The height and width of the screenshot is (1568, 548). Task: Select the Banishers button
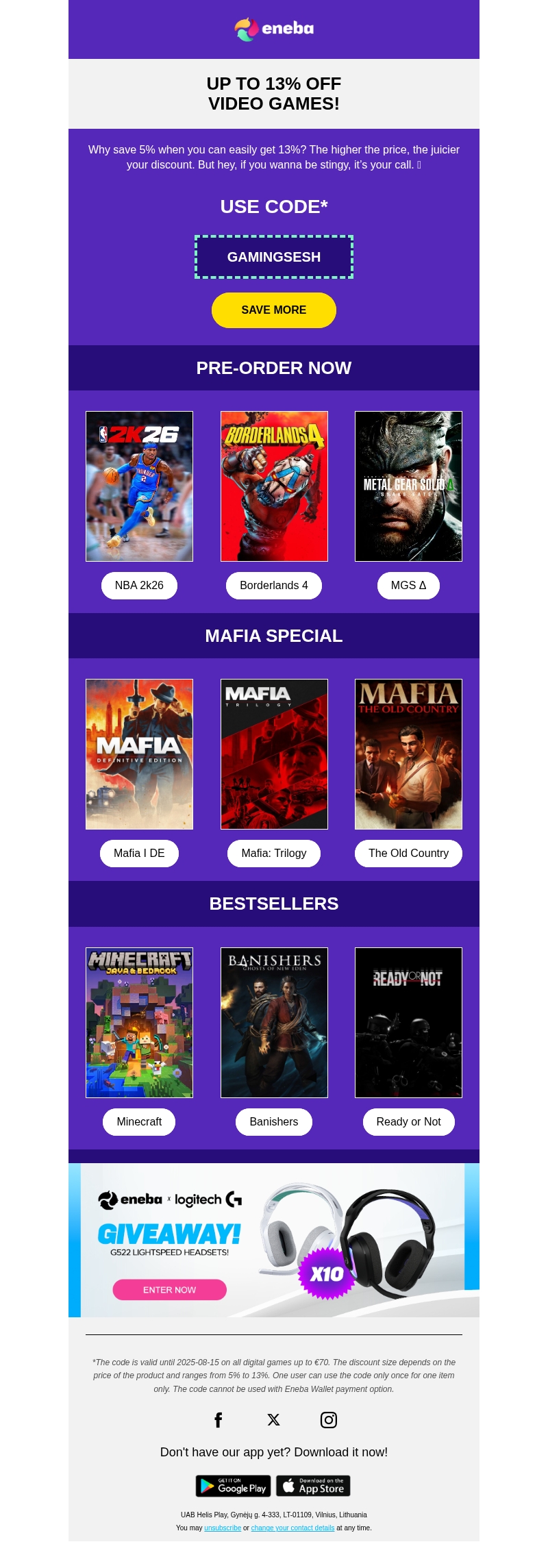point(274,1122)
